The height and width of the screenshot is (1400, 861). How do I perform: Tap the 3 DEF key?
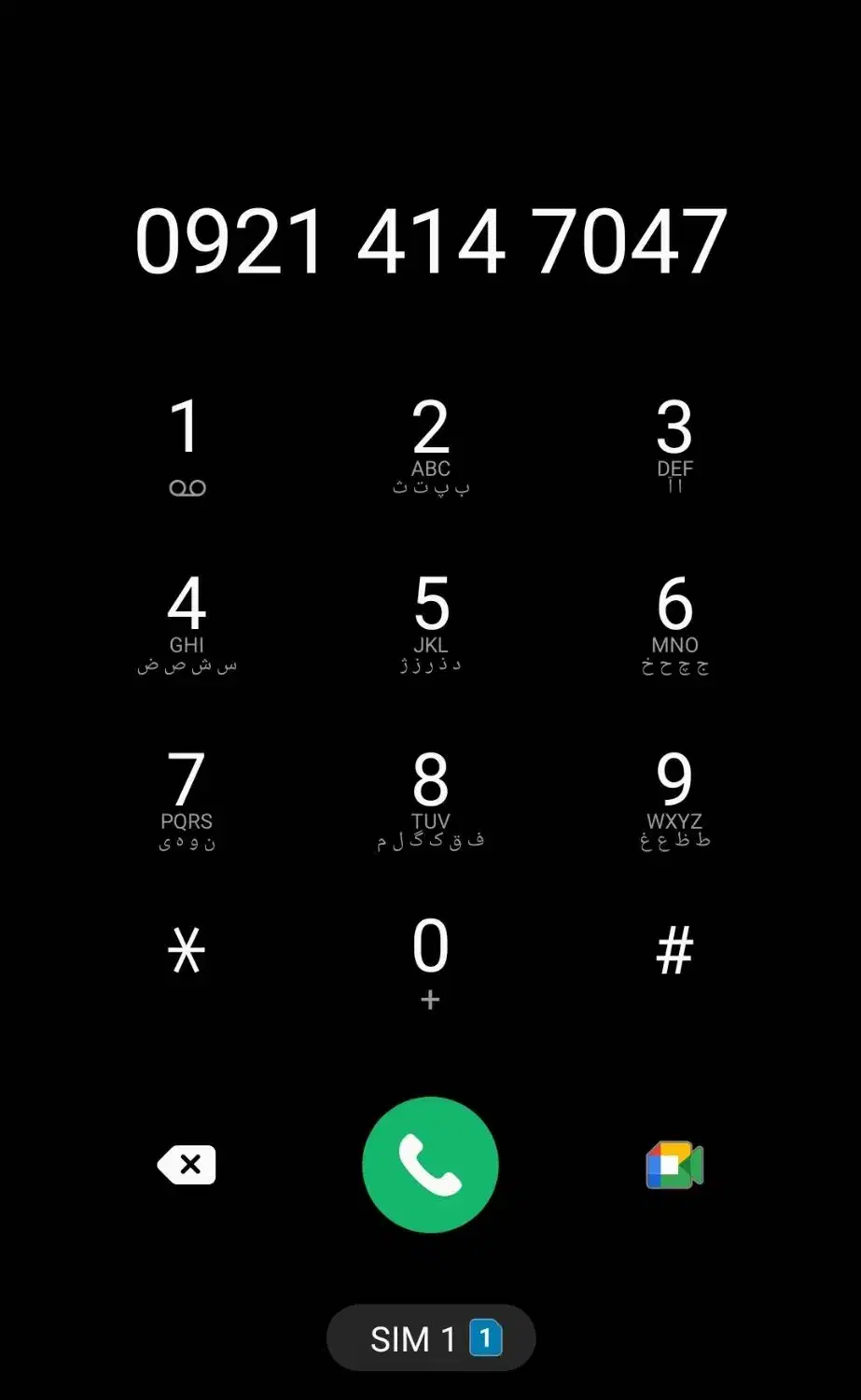674,443
